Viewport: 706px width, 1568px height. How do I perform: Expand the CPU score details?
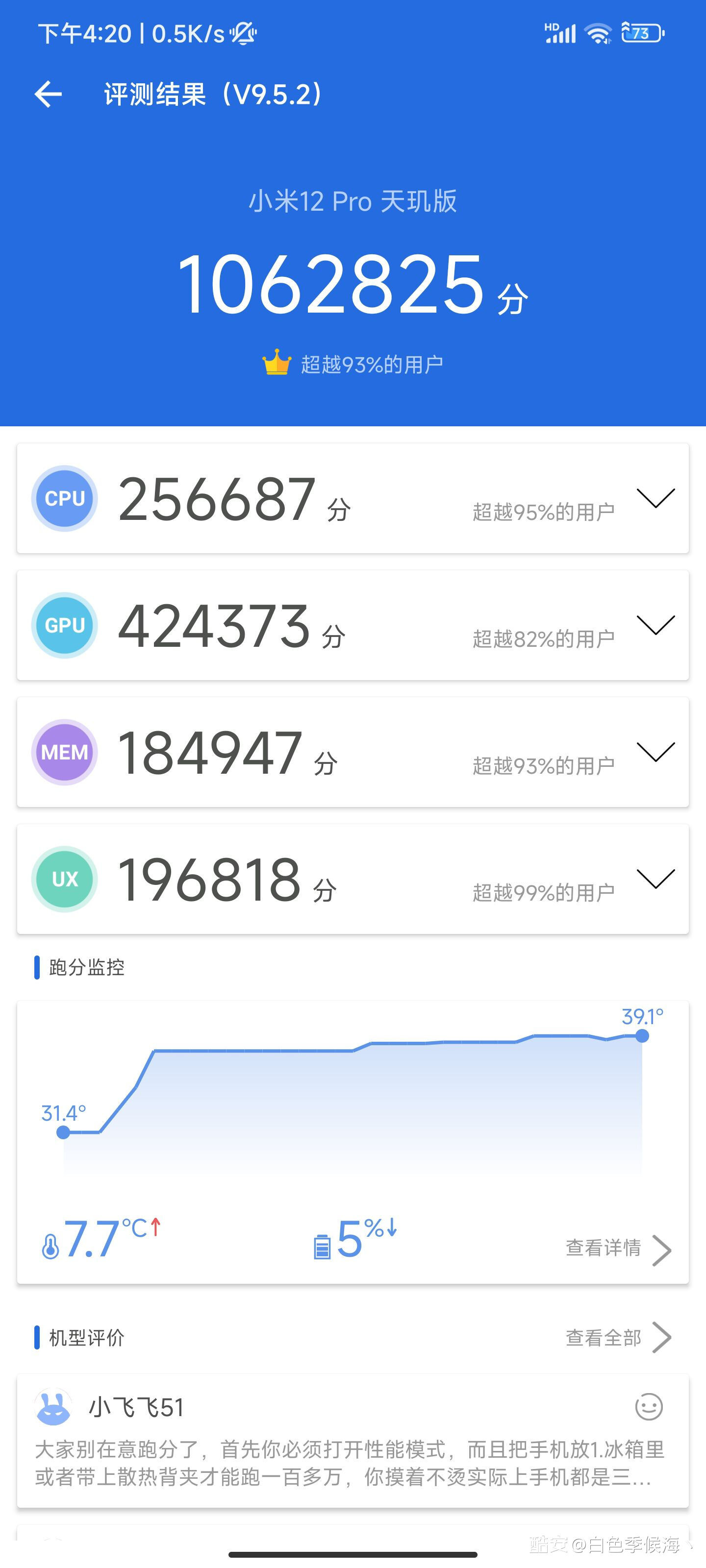pyautogui.click(x=656, y=498)
